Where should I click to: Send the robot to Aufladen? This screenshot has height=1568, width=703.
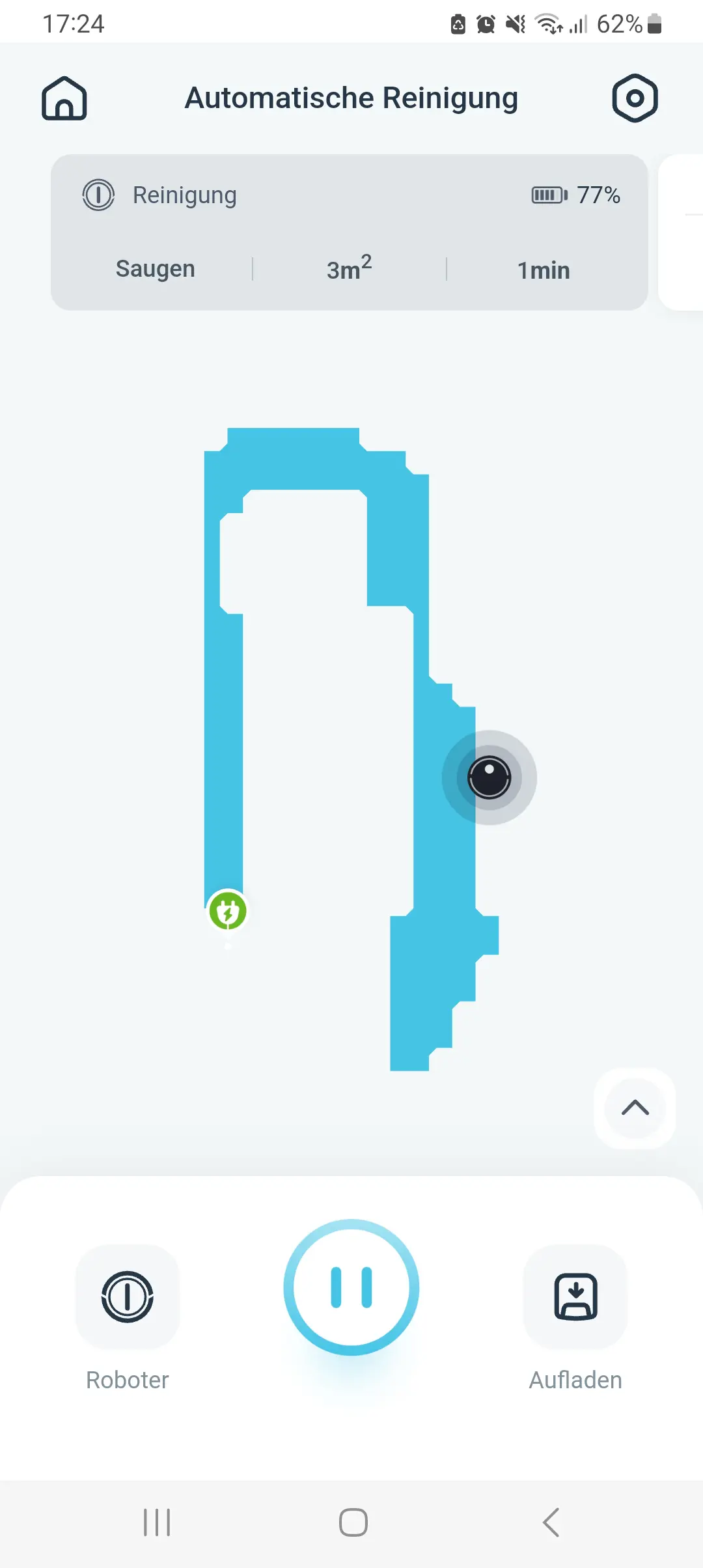click(575, 1296)
